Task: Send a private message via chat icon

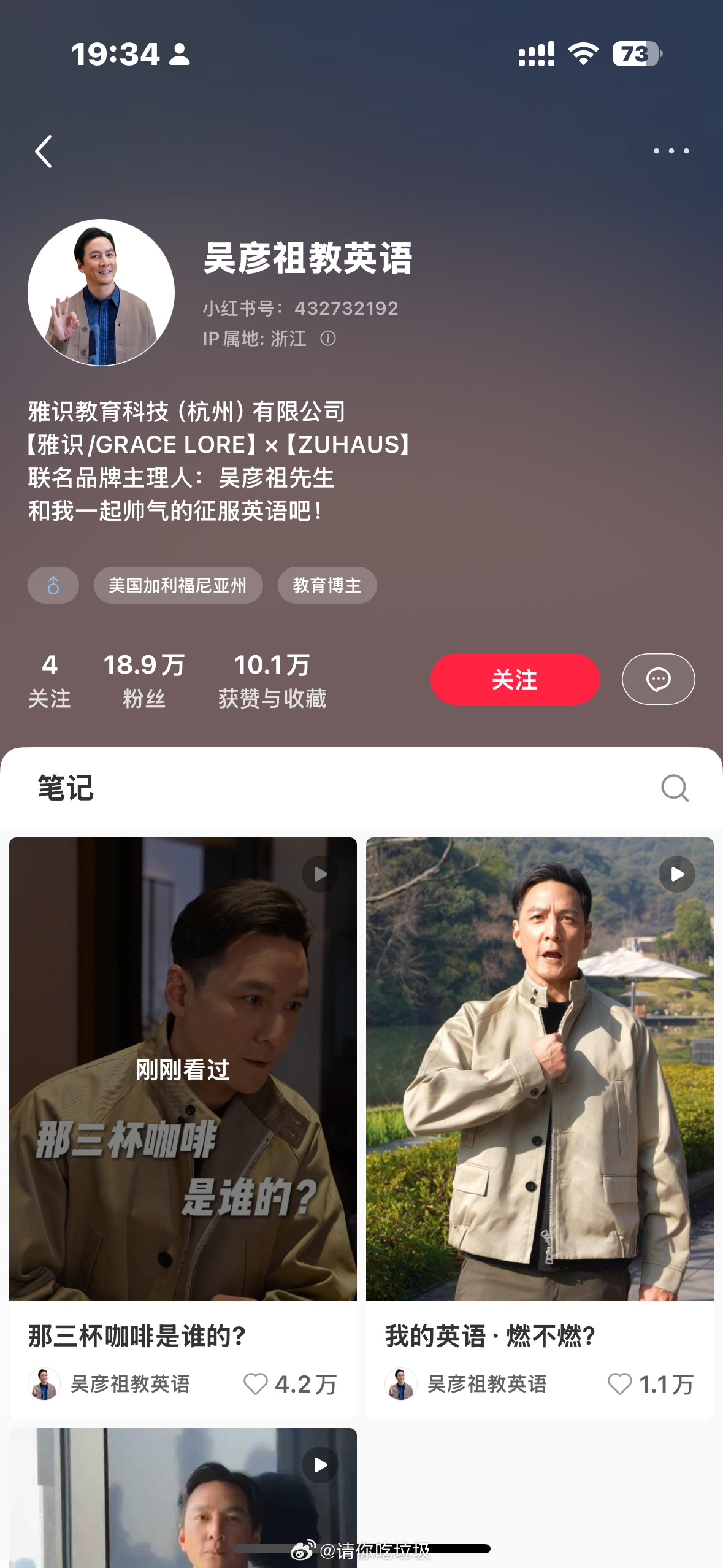Action: pyautogui.click(x=658, y=679)
